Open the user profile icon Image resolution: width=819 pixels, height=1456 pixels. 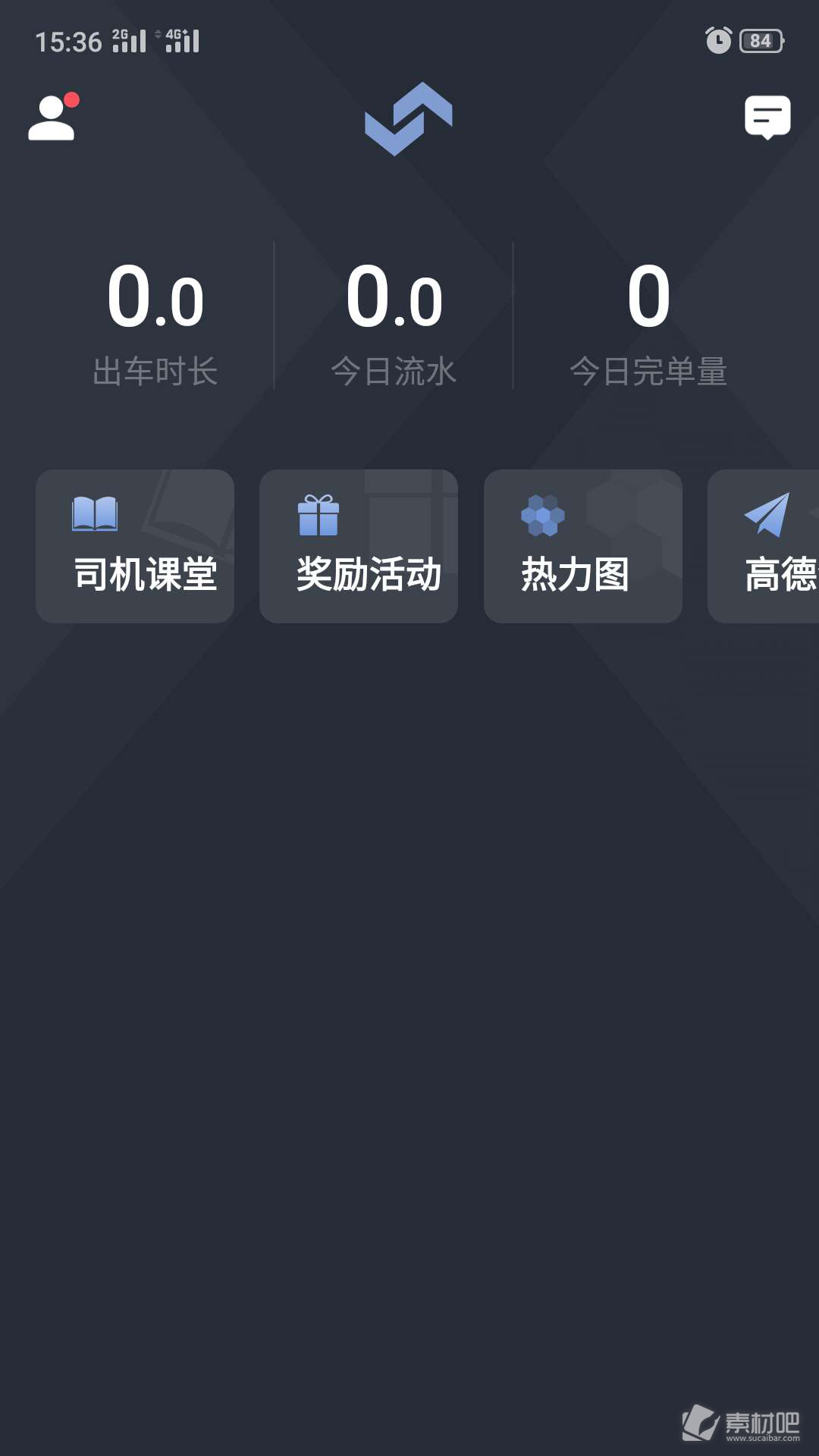point(52,118)
